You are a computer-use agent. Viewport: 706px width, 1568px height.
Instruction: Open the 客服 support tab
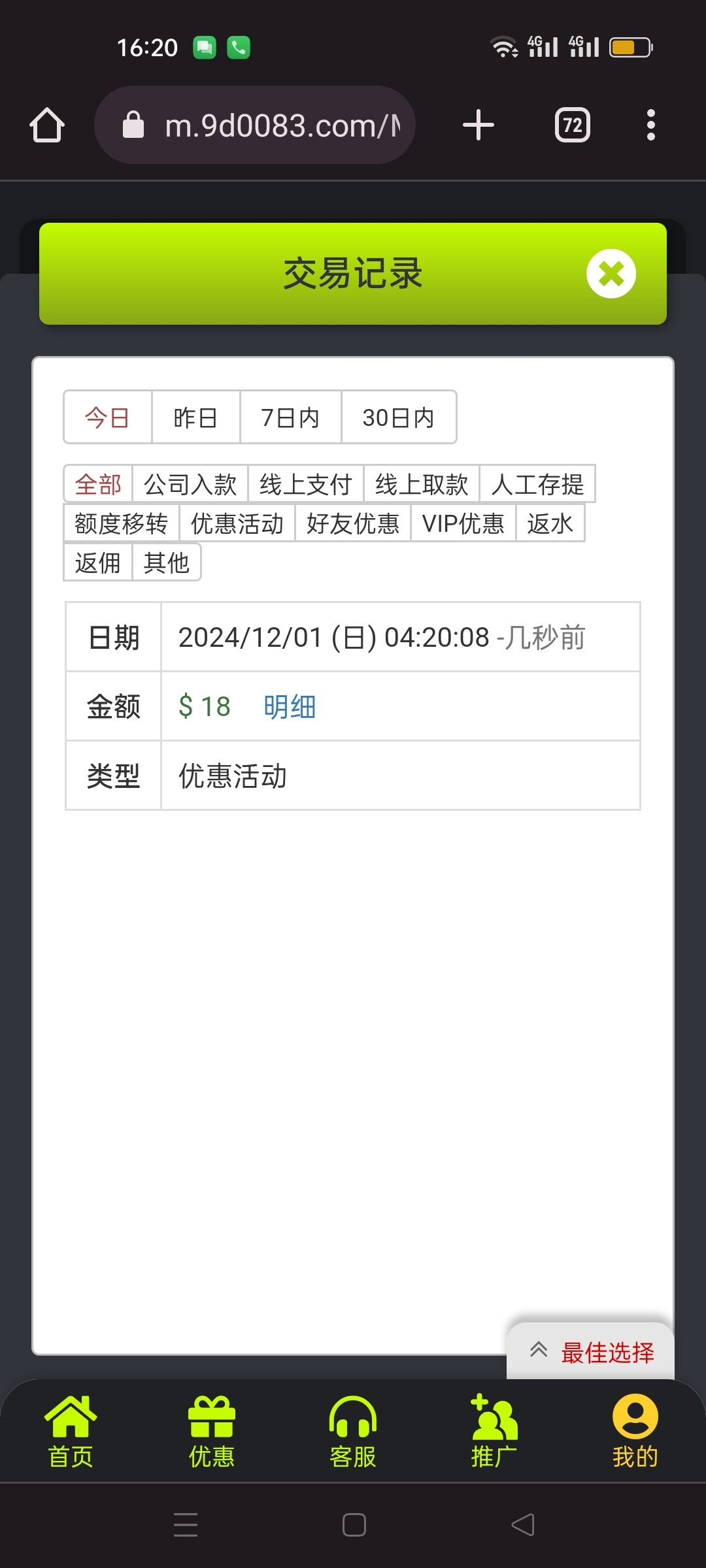pyautogui.click(x=353, y=1431)
